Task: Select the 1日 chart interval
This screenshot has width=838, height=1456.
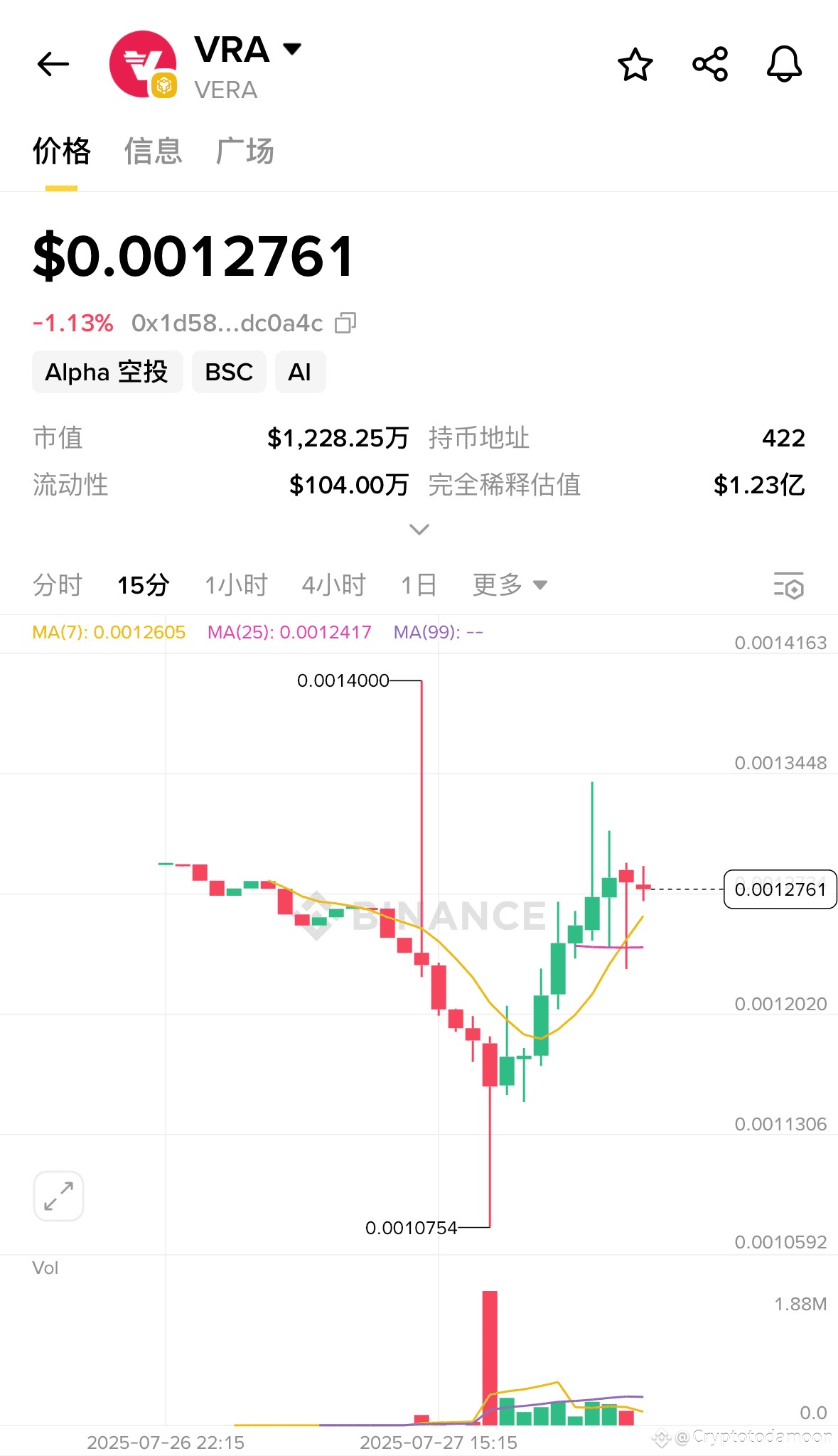Action: [x=419, y=585]
